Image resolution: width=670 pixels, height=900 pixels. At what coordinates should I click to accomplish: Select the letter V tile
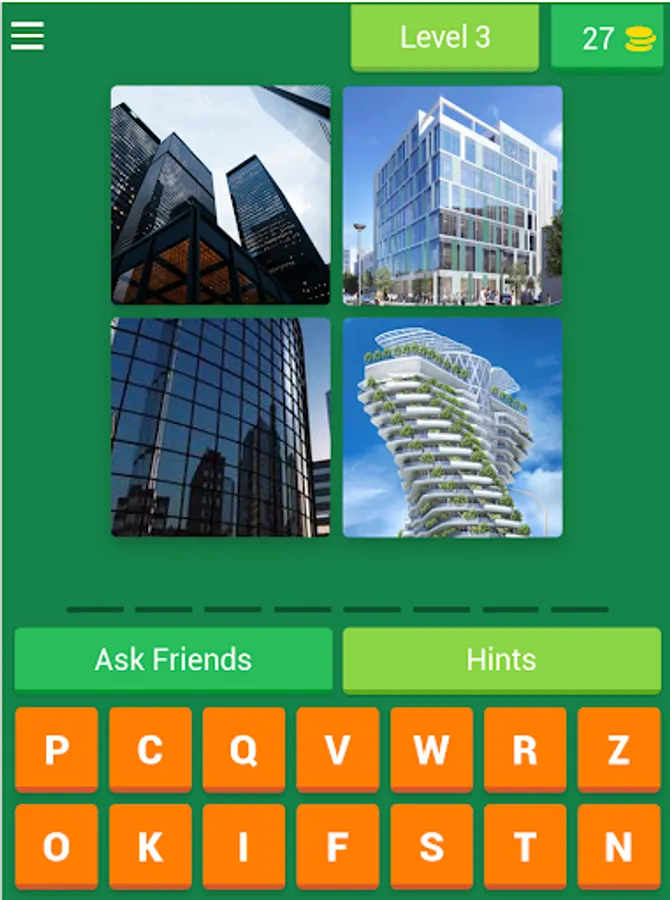pos(338,750)
